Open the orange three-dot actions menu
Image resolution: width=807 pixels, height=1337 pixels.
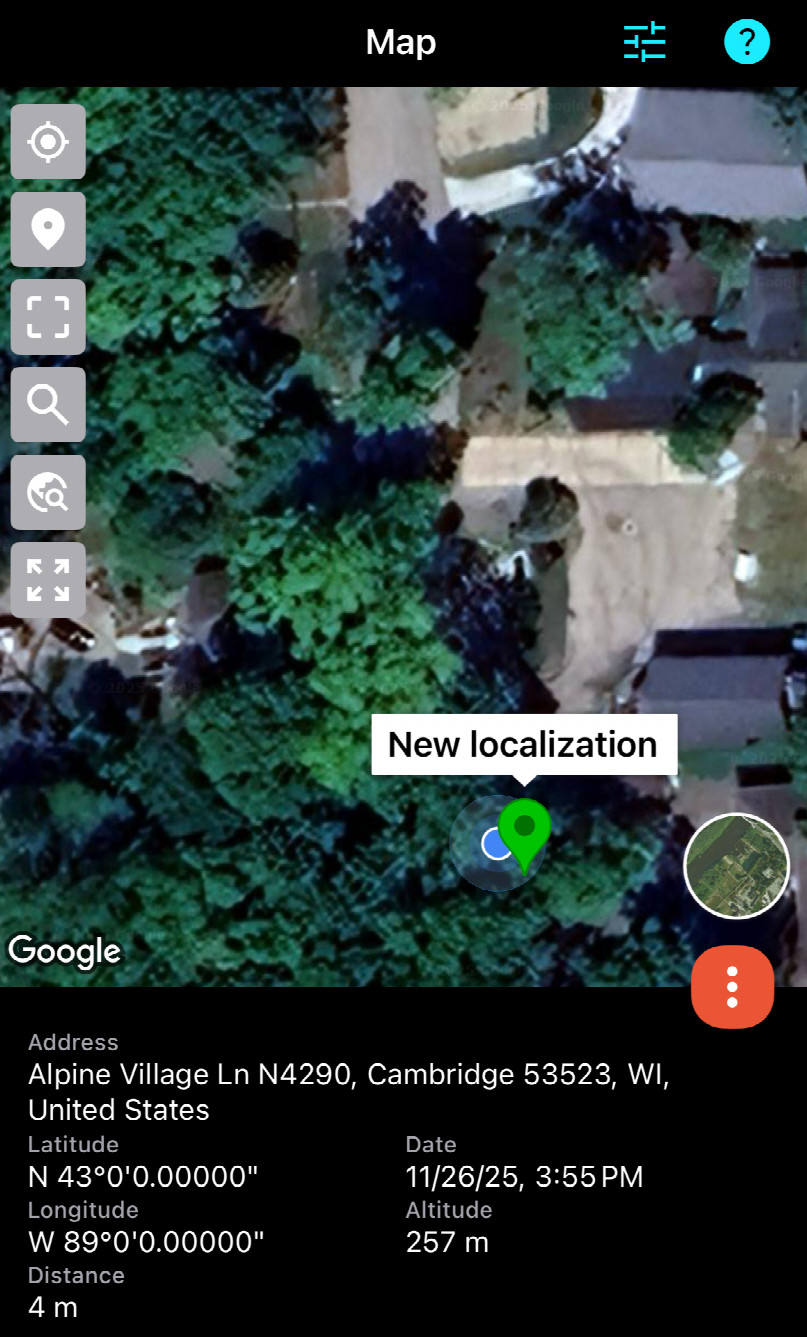coord(732,987)
